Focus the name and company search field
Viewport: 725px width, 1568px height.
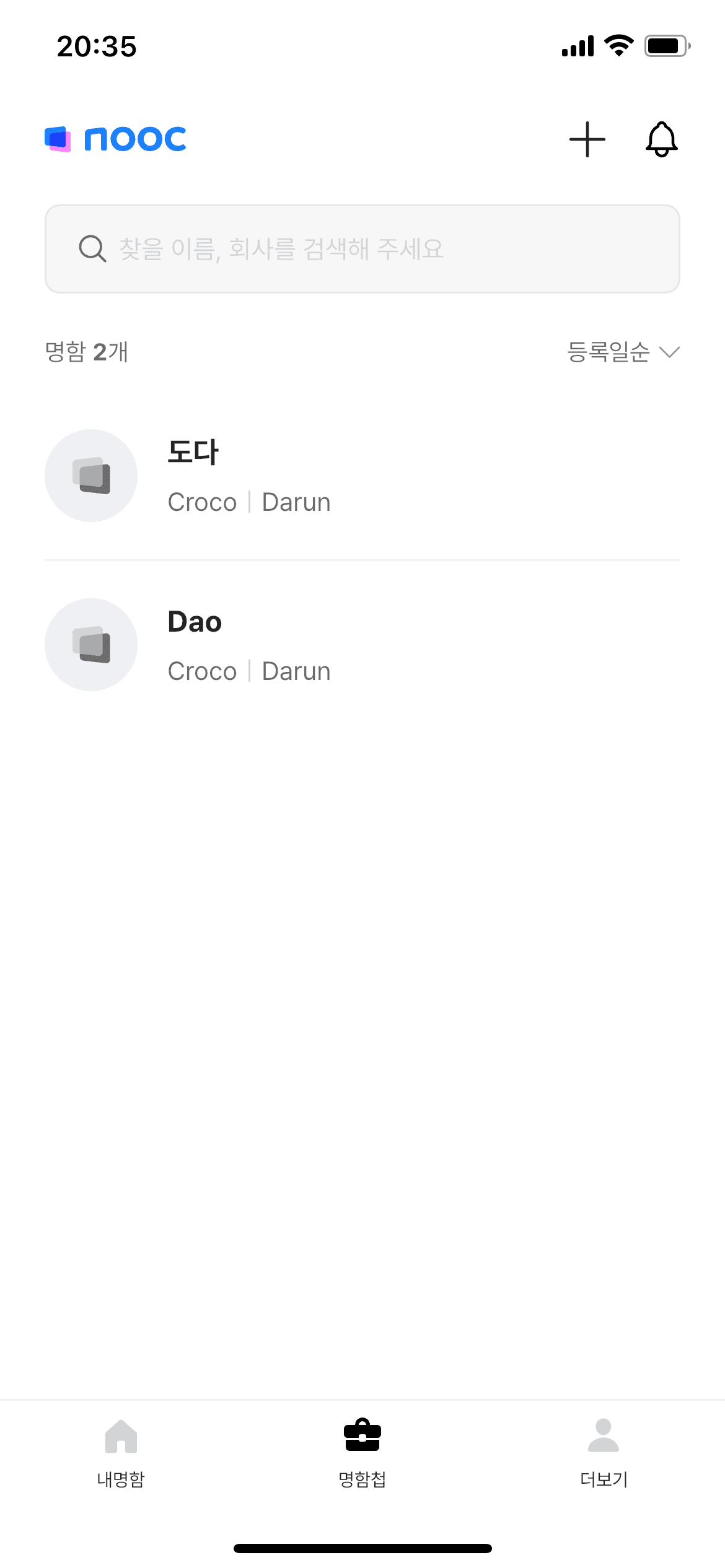click(362, 249)
